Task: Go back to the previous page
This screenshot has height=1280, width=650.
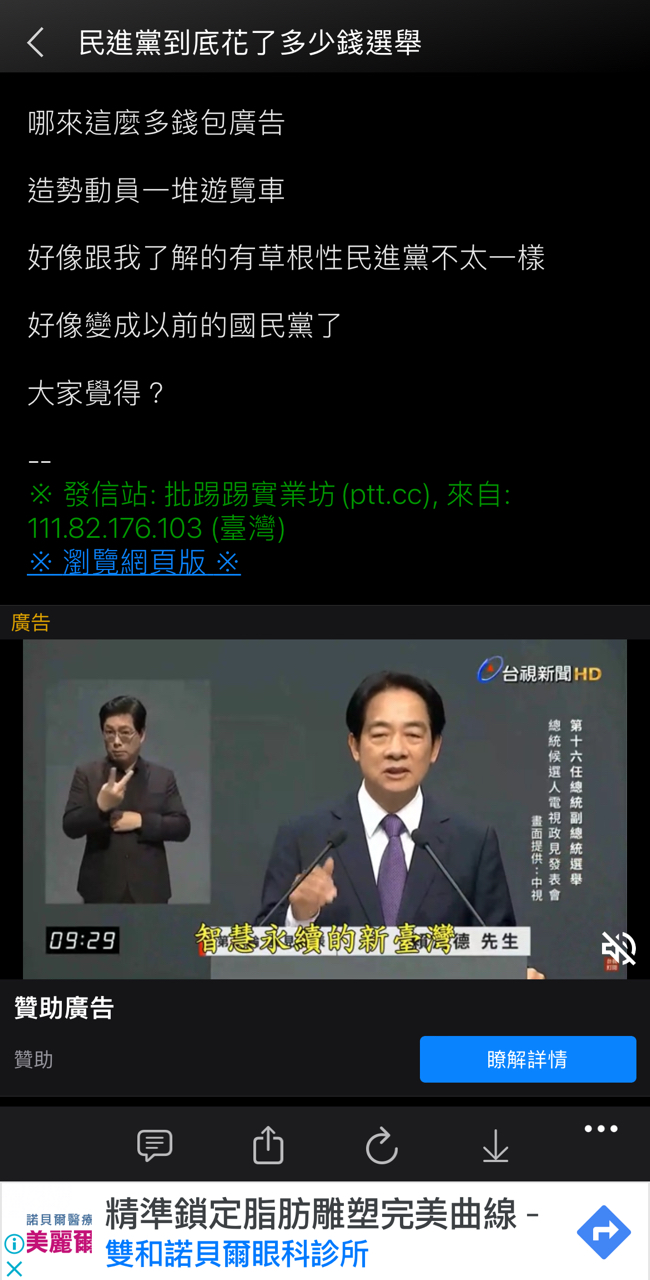Action: click(36, 42)
